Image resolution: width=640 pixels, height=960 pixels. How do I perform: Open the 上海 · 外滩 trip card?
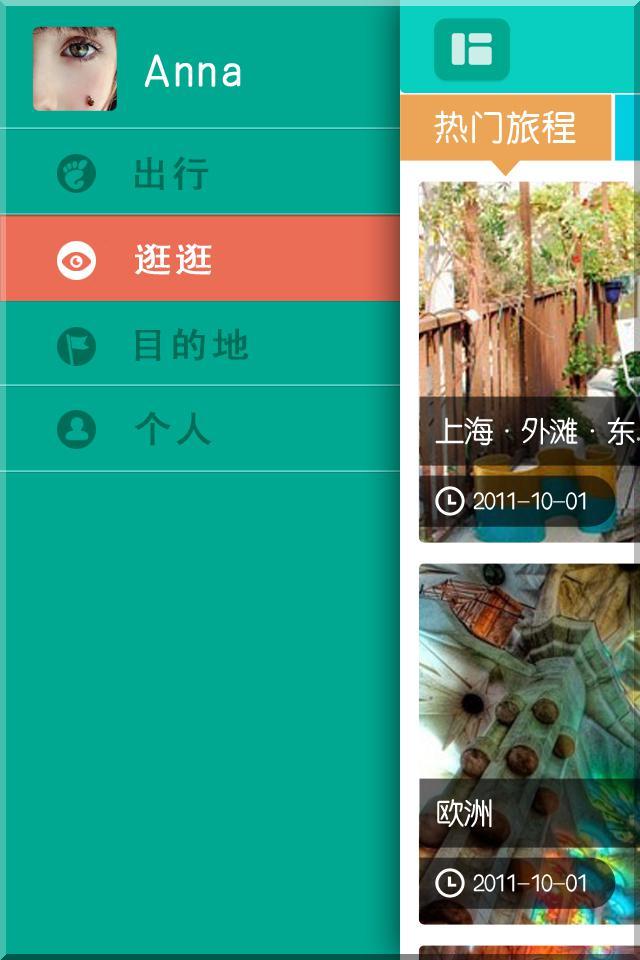point(528,360)
